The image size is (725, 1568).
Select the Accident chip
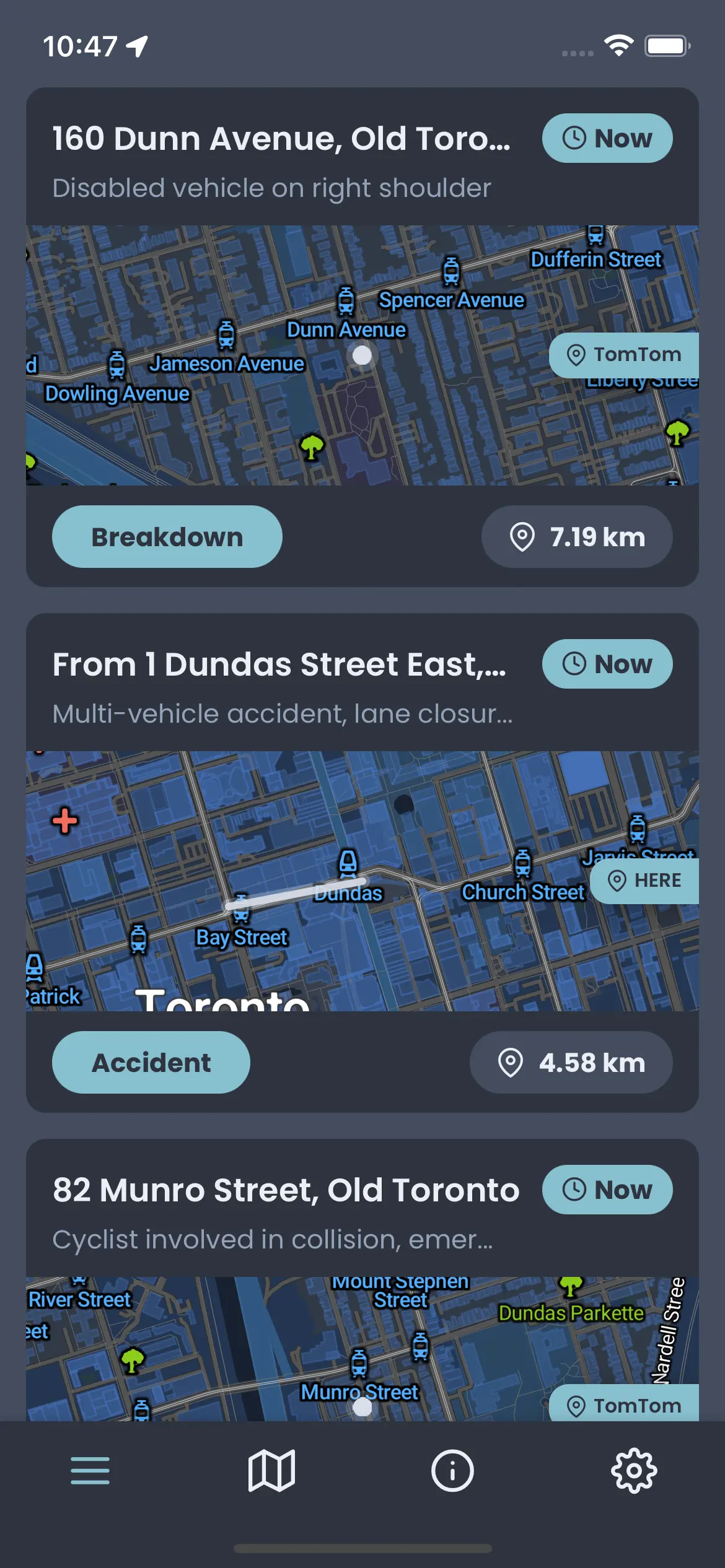(151, 1063)
